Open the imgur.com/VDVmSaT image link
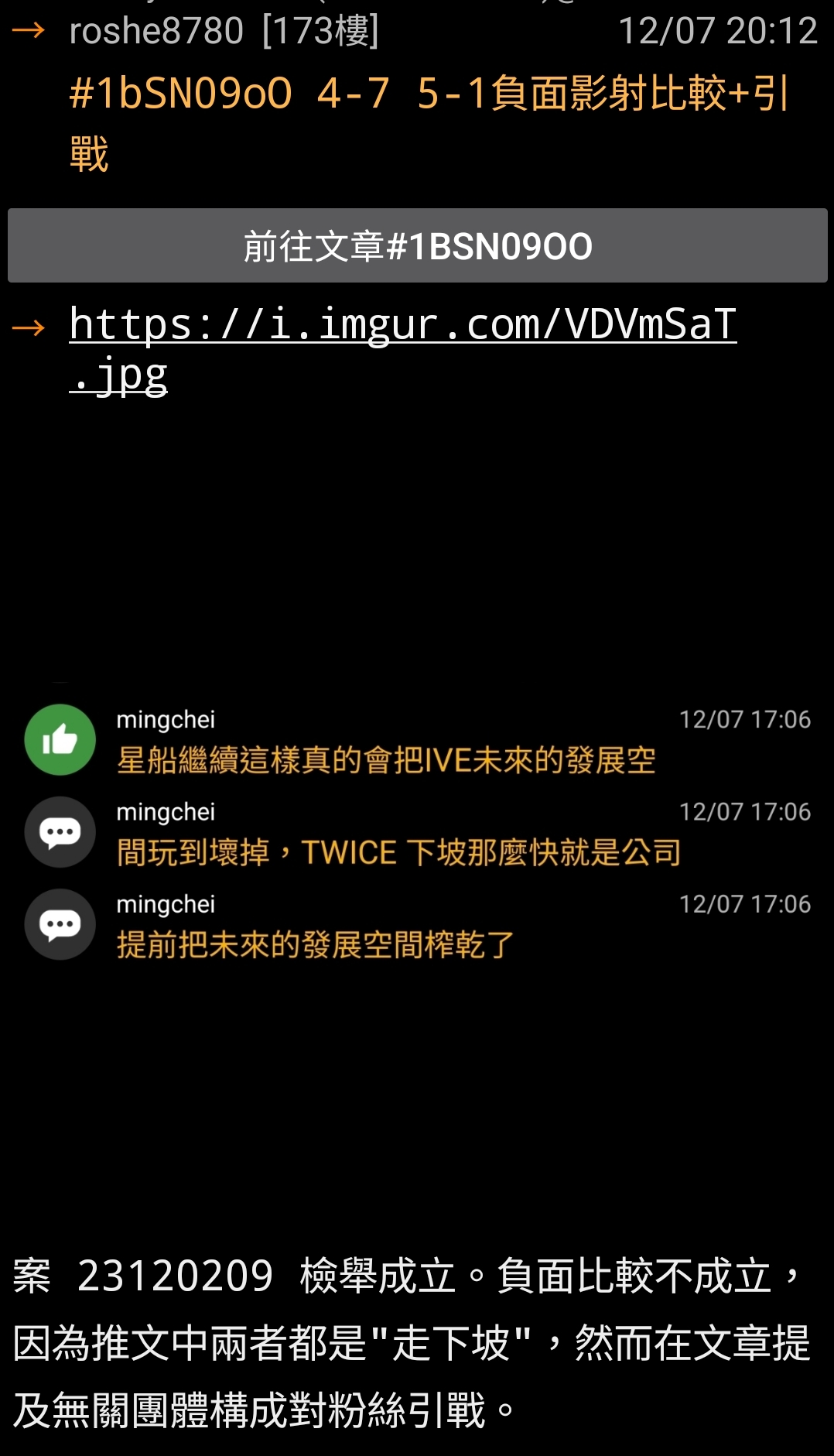The width and height of the screenshot is (834, 1456). click(402, 349)
